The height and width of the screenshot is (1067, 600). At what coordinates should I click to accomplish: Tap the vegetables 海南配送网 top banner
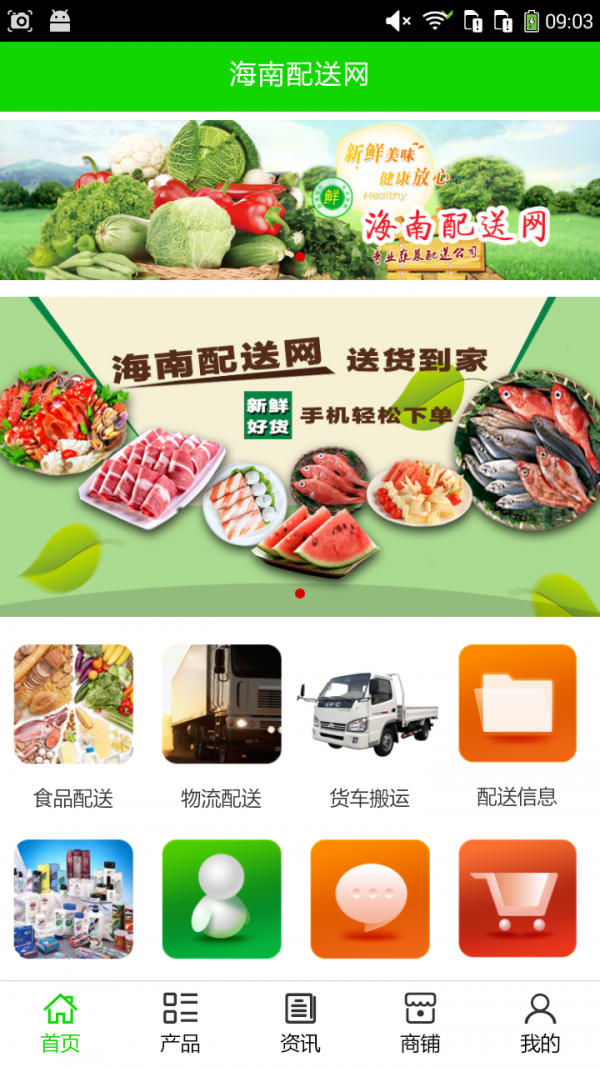300,200
